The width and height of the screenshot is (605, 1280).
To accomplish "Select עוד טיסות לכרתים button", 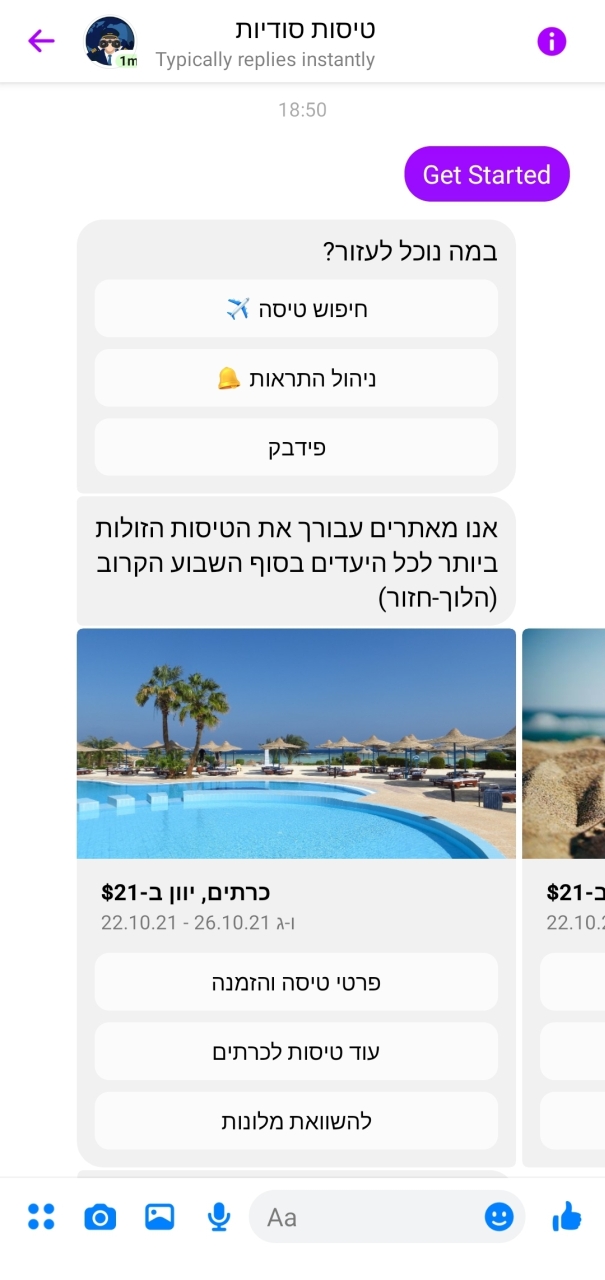I will (296, 1052).
